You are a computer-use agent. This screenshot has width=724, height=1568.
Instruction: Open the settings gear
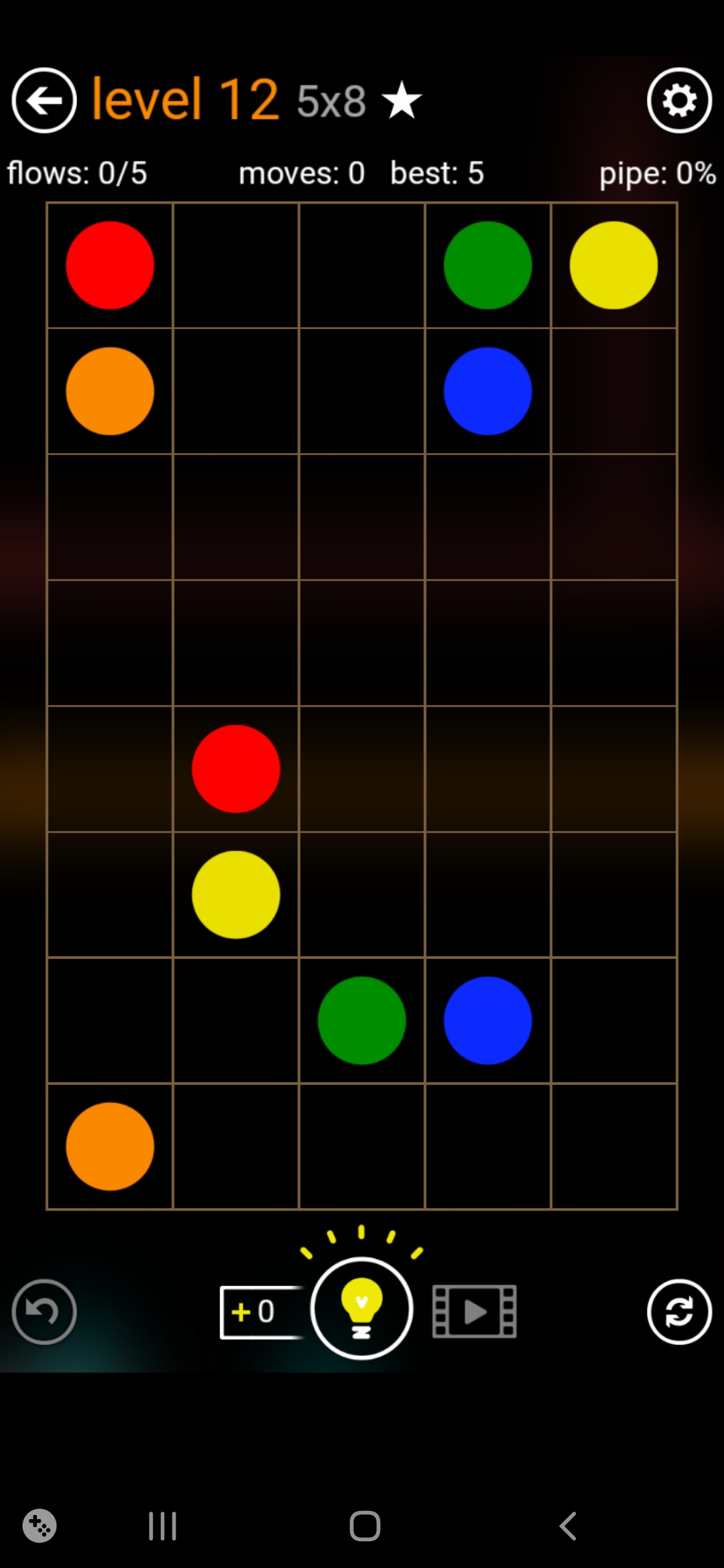coord(679,101)
